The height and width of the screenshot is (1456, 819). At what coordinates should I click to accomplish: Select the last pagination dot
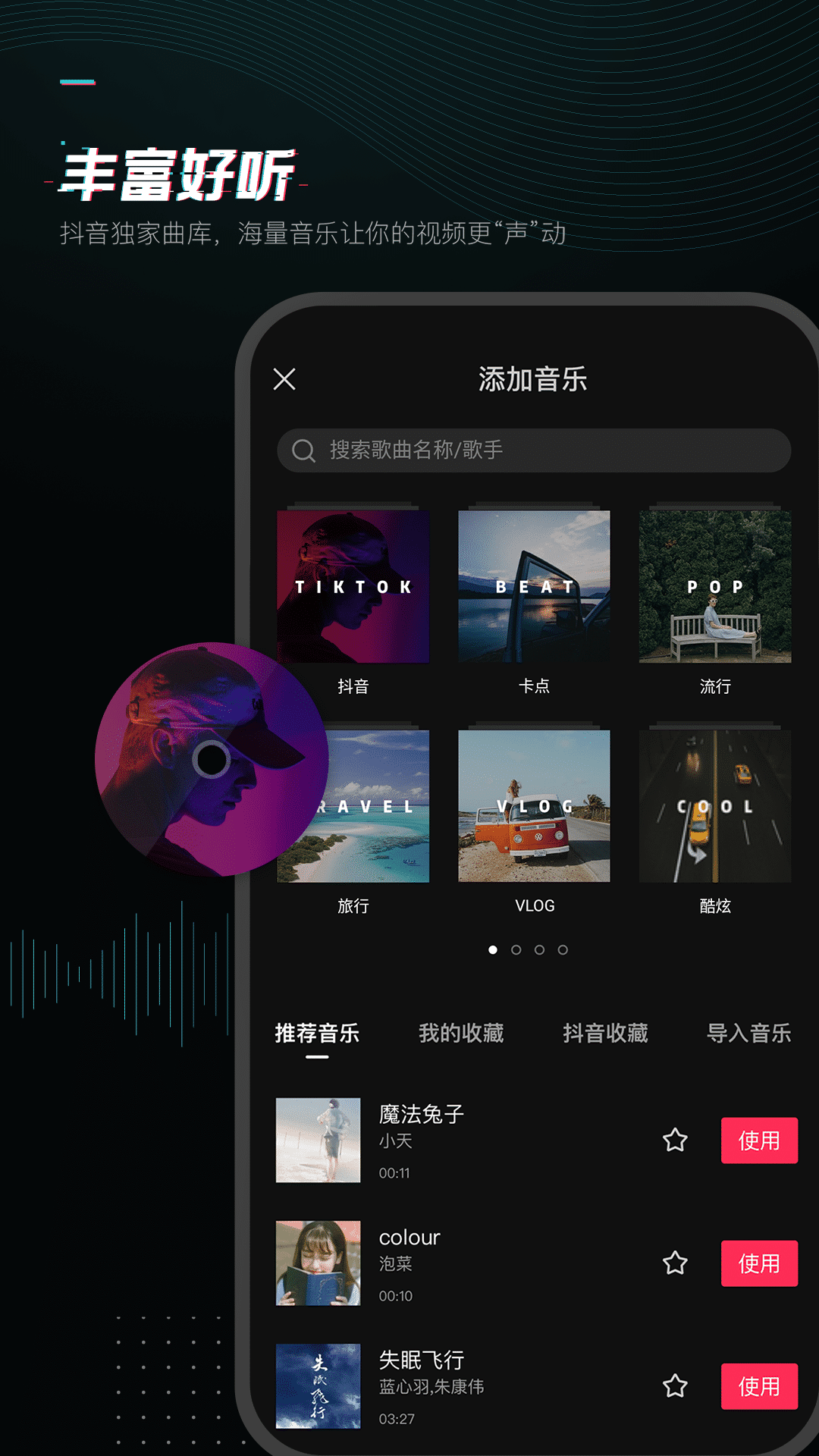pos(563,949)
